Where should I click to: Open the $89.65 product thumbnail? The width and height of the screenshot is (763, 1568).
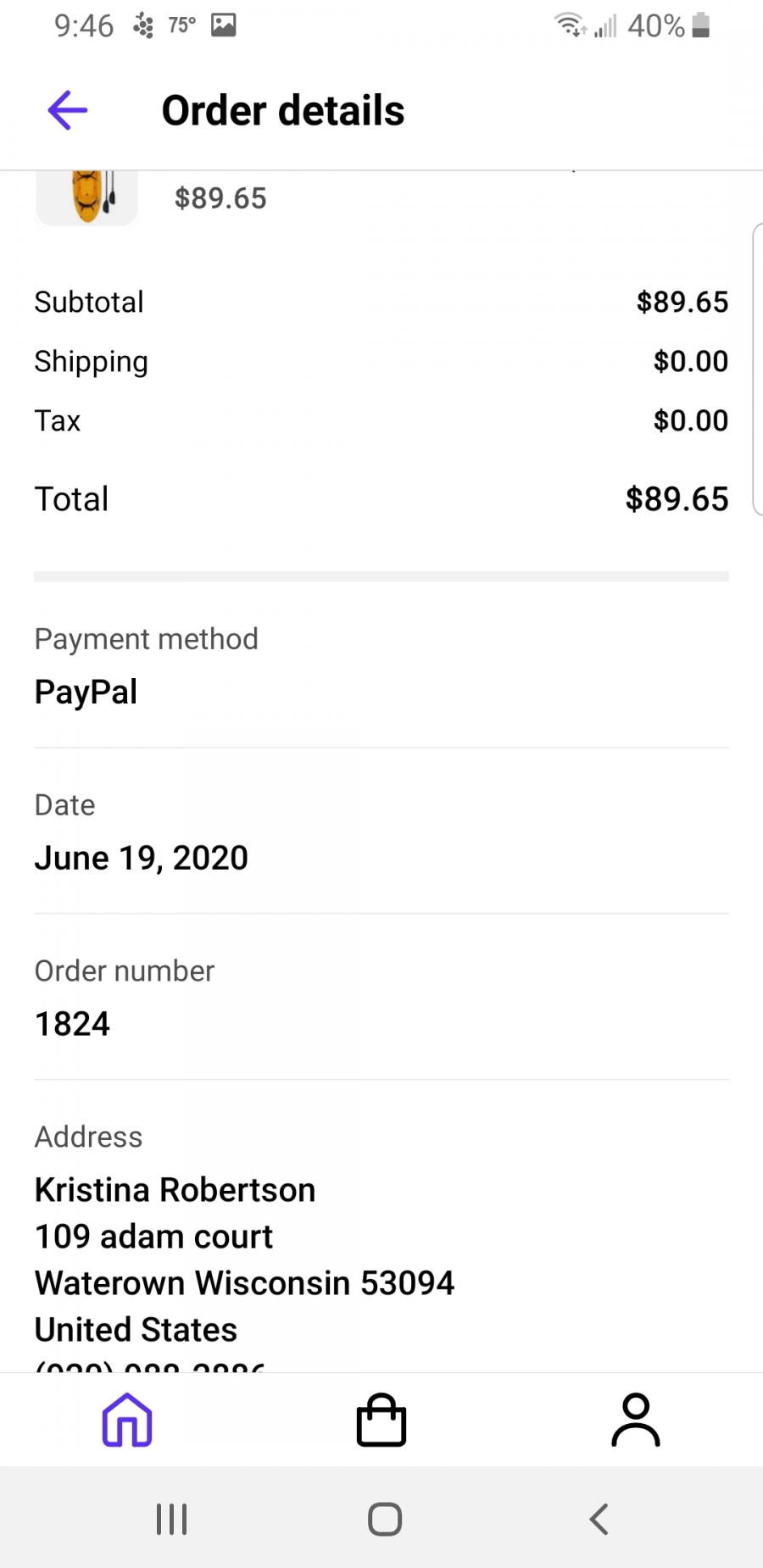(86, 198)
